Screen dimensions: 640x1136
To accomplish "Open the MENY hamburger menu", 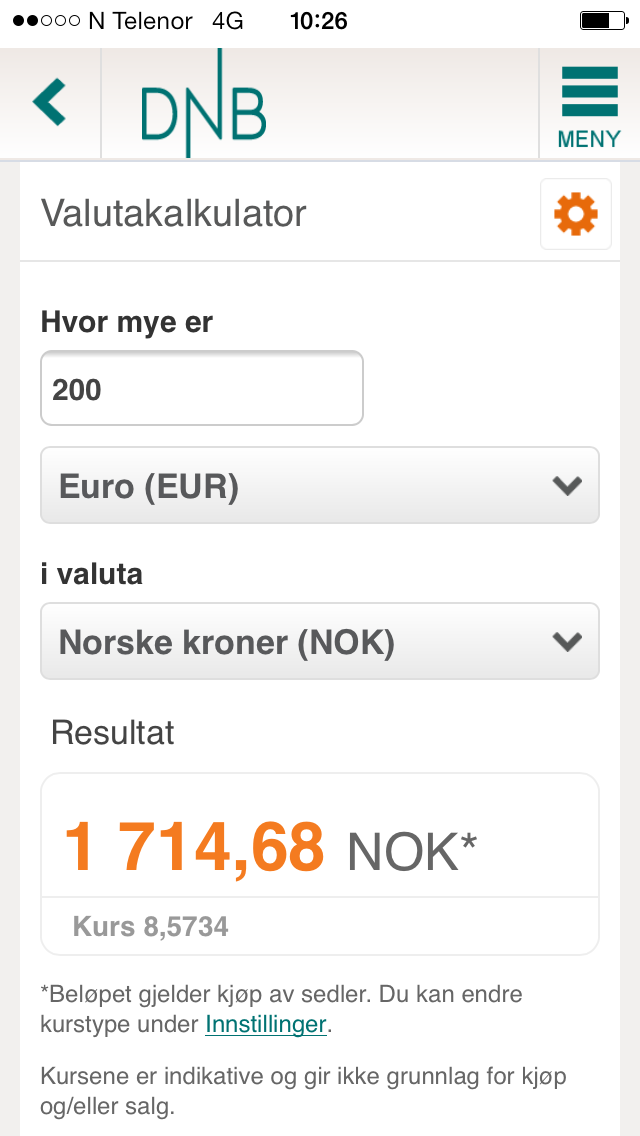I will coord(589,105).
